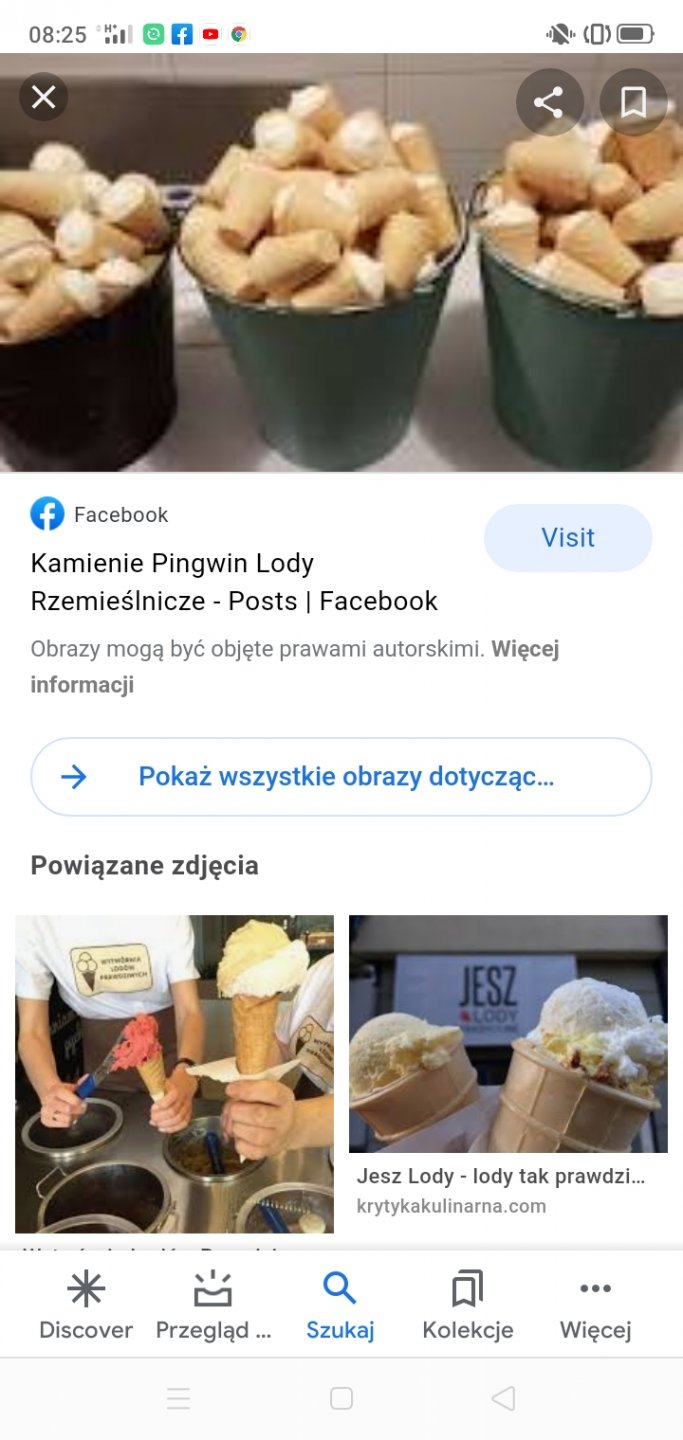Save image to collections with bookmark icon

(x=633, y=102)
